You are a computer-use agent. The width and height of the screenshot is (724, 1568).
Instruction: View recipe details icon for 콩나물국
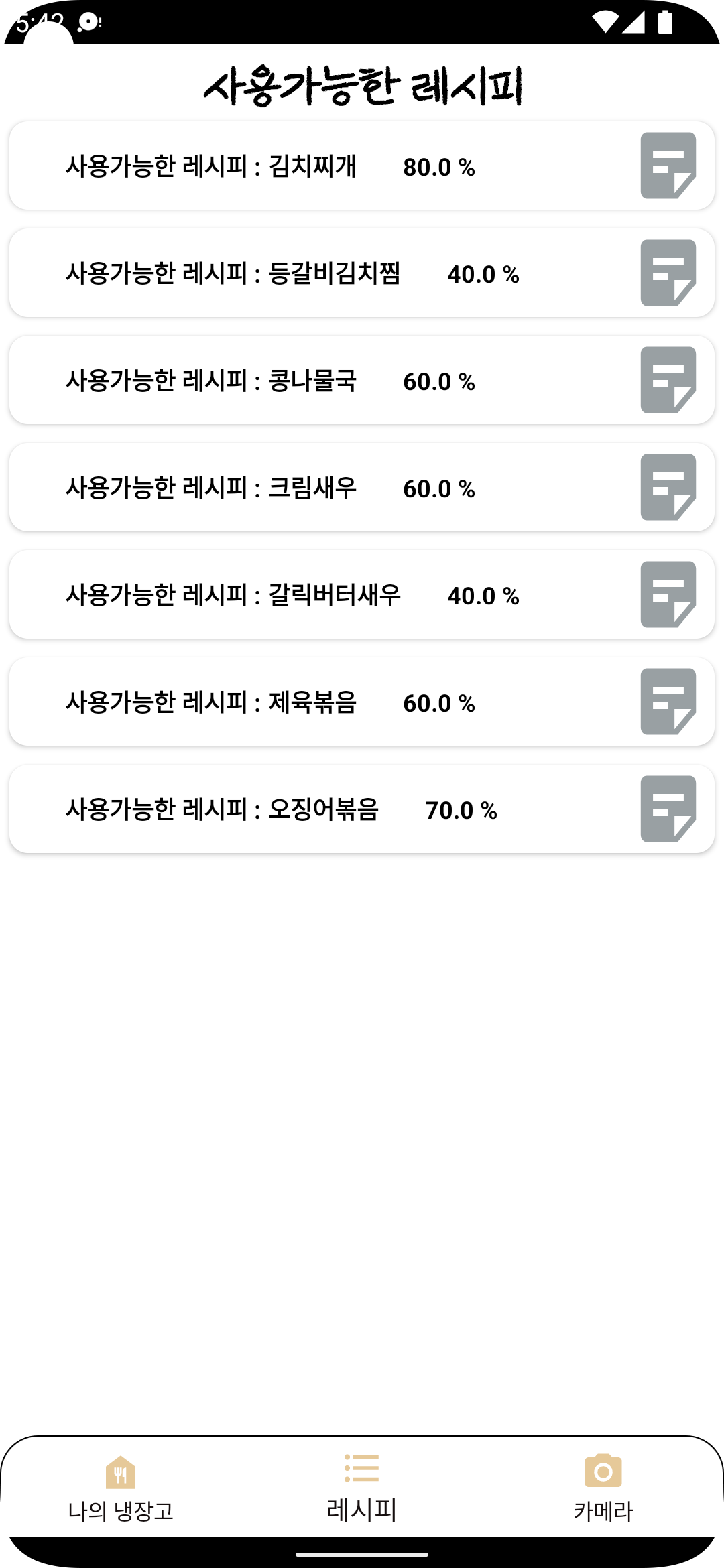tap(668, 380)
